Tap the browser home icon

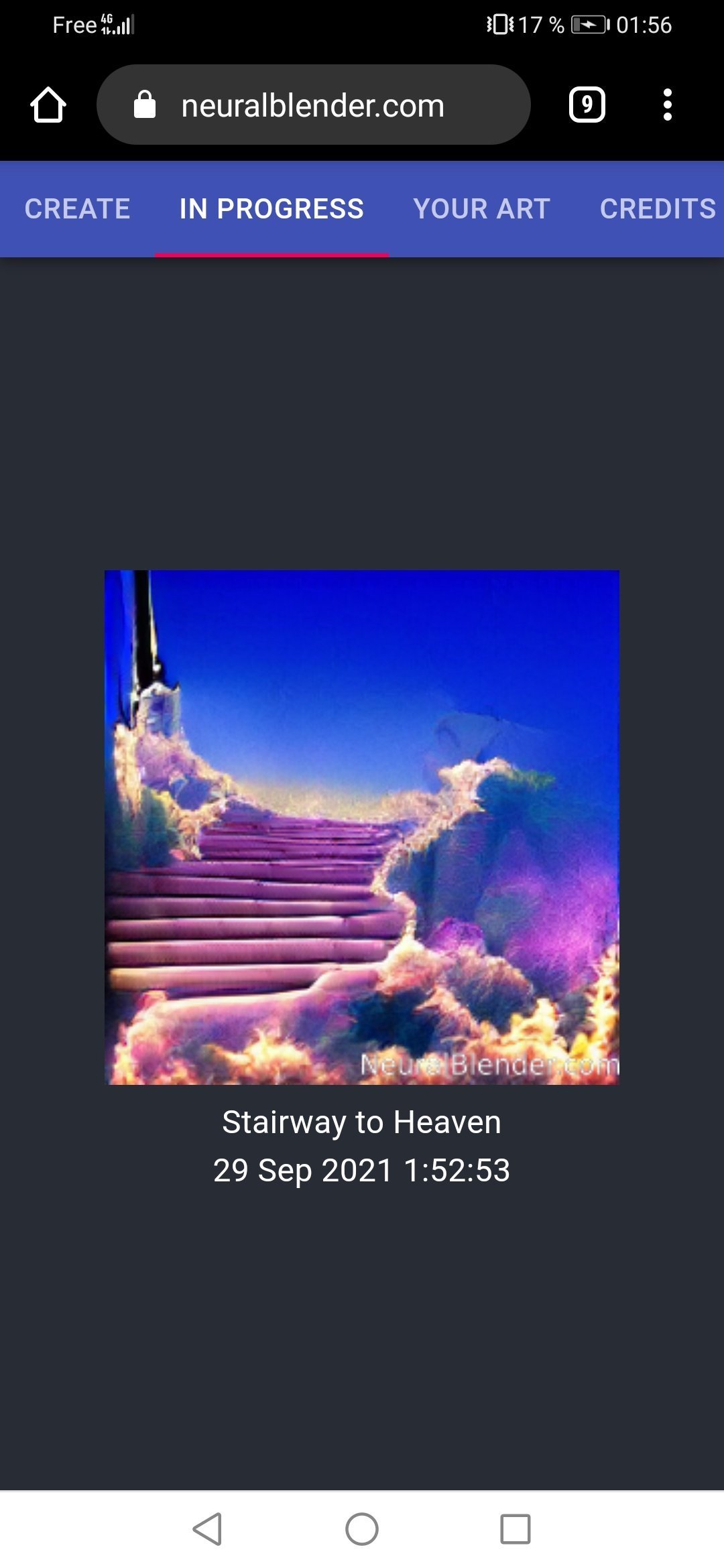coord(48,105)
